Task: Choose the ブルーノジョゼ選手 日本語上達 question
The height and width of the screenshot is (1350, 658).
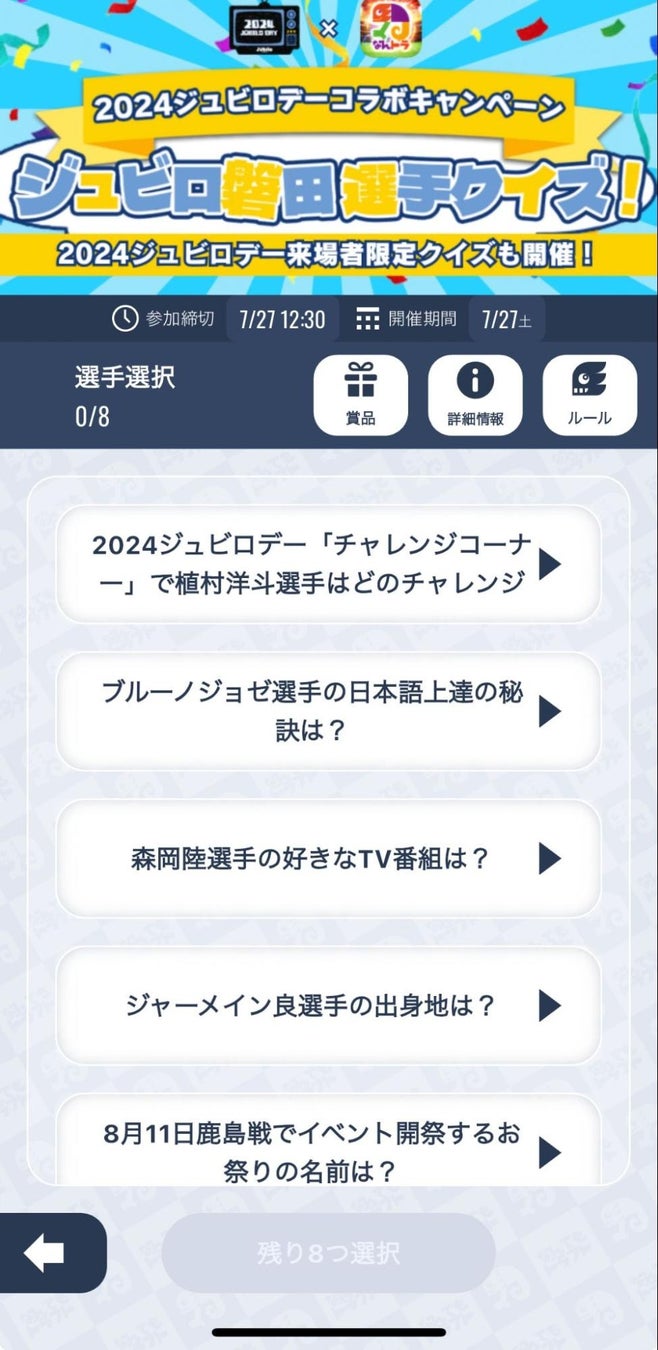Action: [x=328, y=712]
